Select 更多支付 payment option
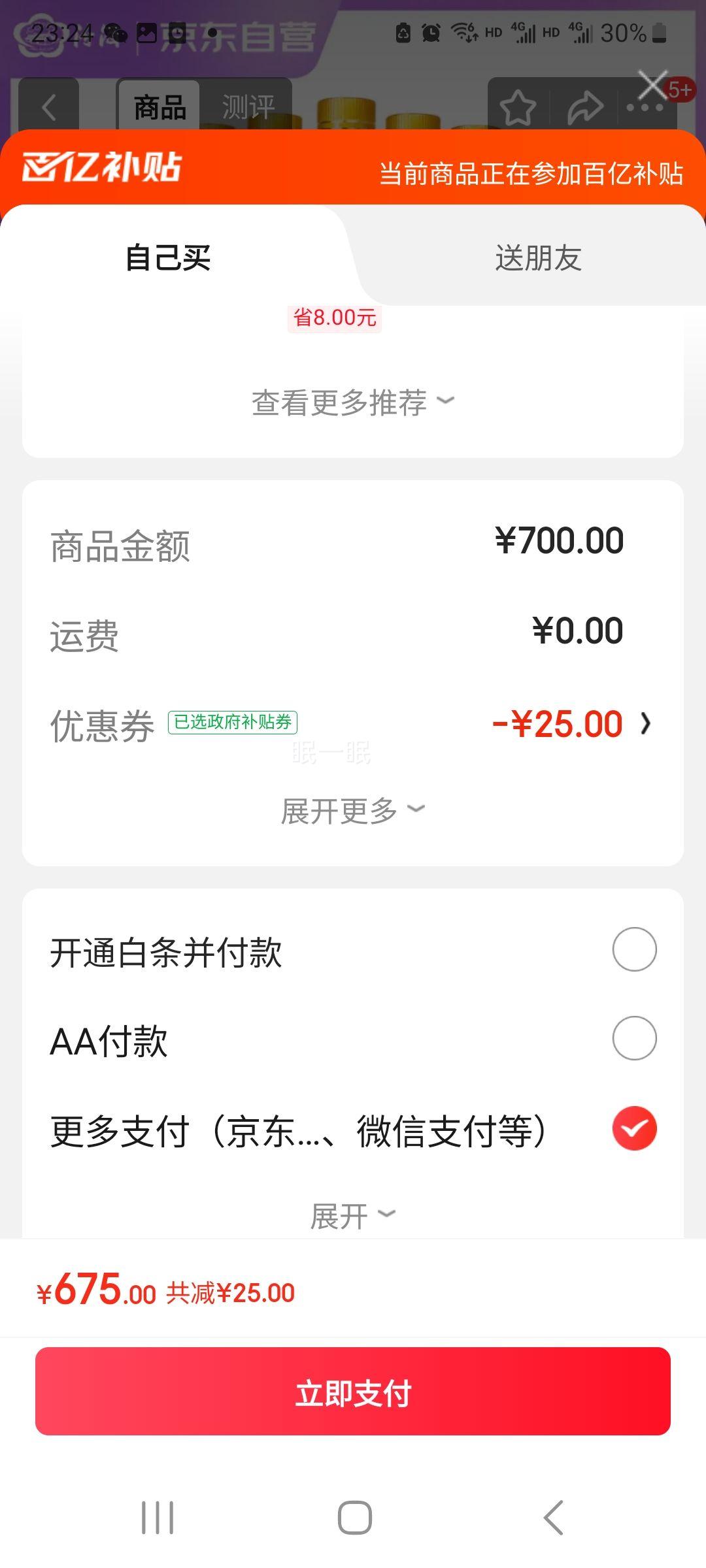The width and height of the screenshot is (706, 1568). pos(353,1130)
